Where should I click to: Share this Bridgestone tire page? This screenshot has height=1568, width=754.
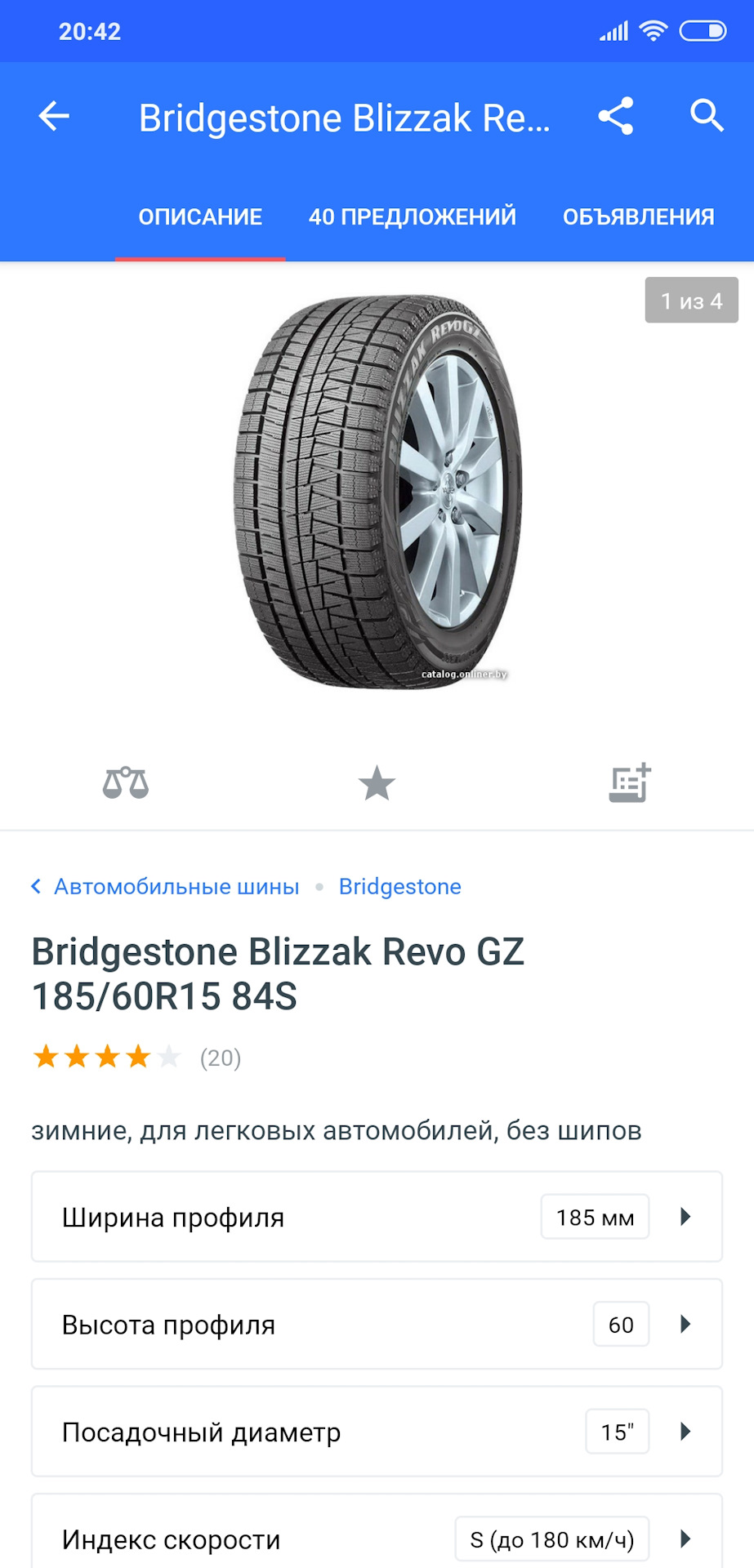click(616, 116)
